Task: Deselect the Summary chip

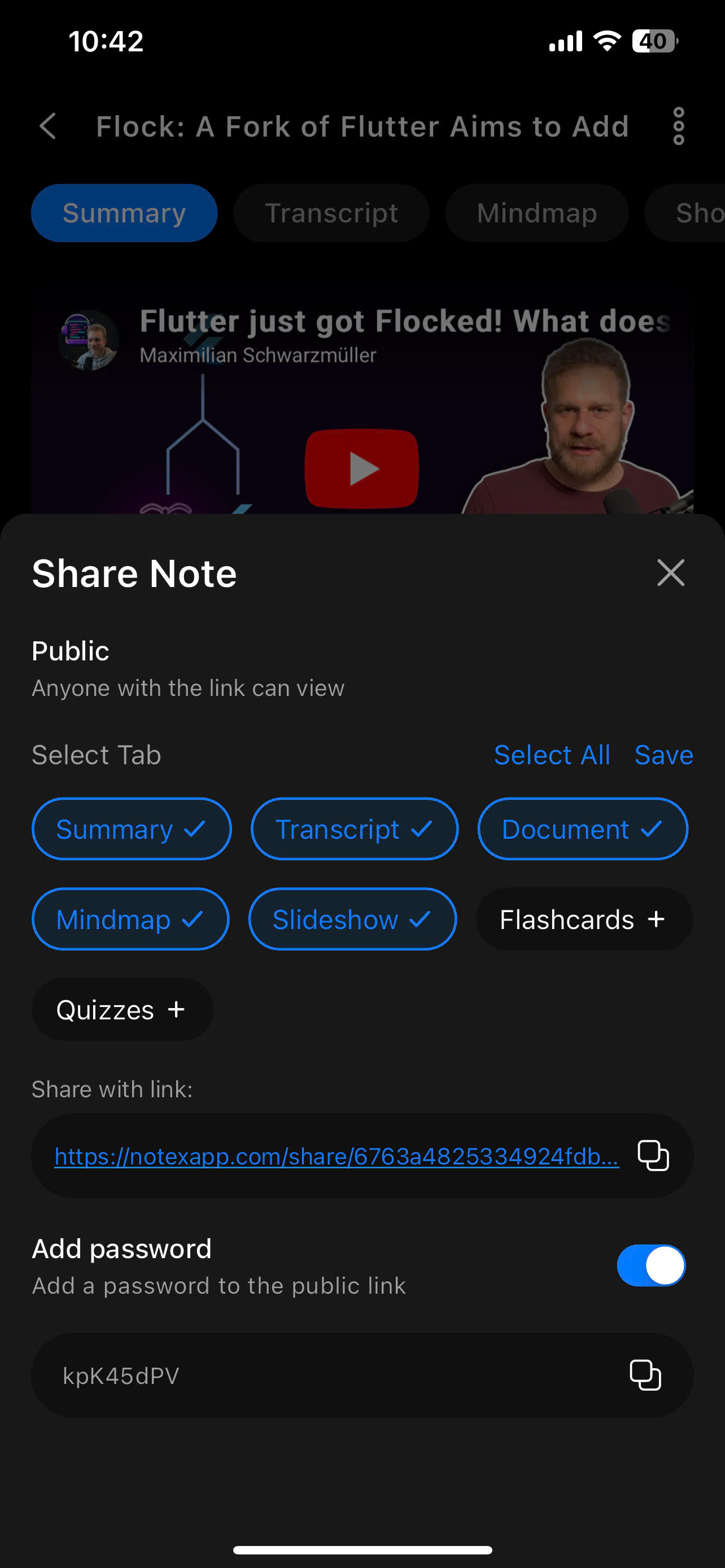Action: coord(132,829)
